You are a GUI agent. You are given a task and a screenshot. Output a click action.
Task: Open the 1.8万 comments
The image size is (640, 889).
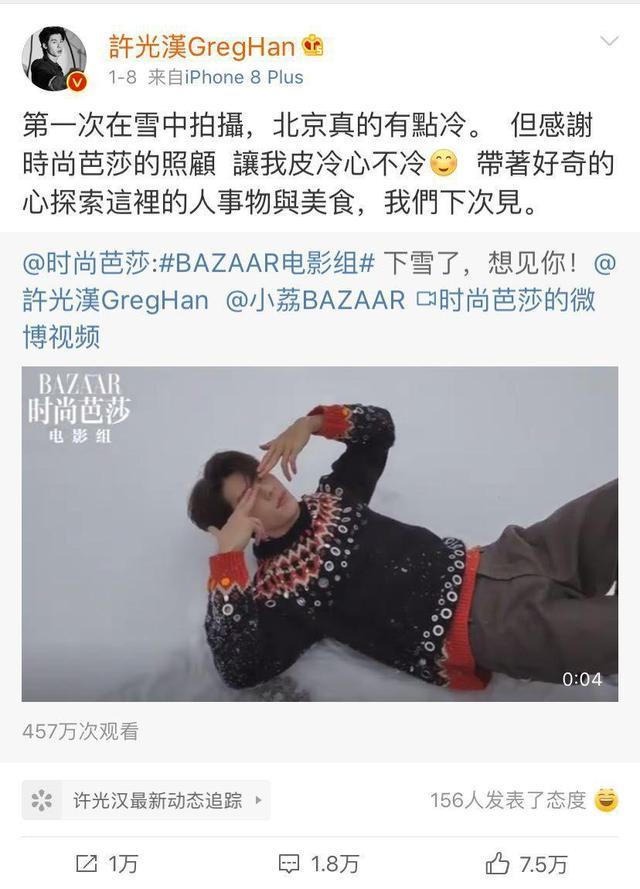319,863
